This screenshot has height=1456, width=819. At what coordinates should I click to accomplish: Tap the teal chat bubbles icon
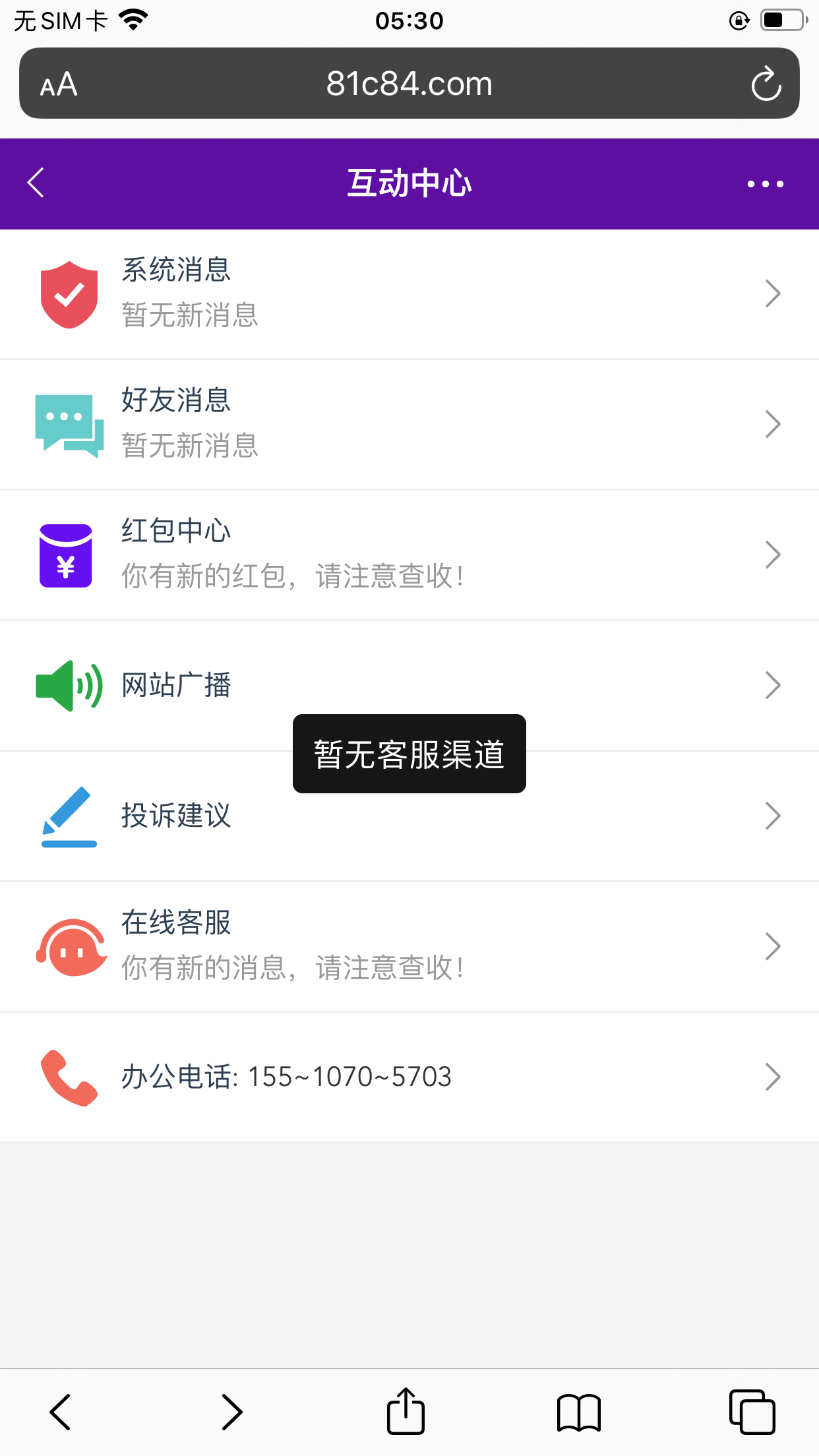(x=68, y=423)
